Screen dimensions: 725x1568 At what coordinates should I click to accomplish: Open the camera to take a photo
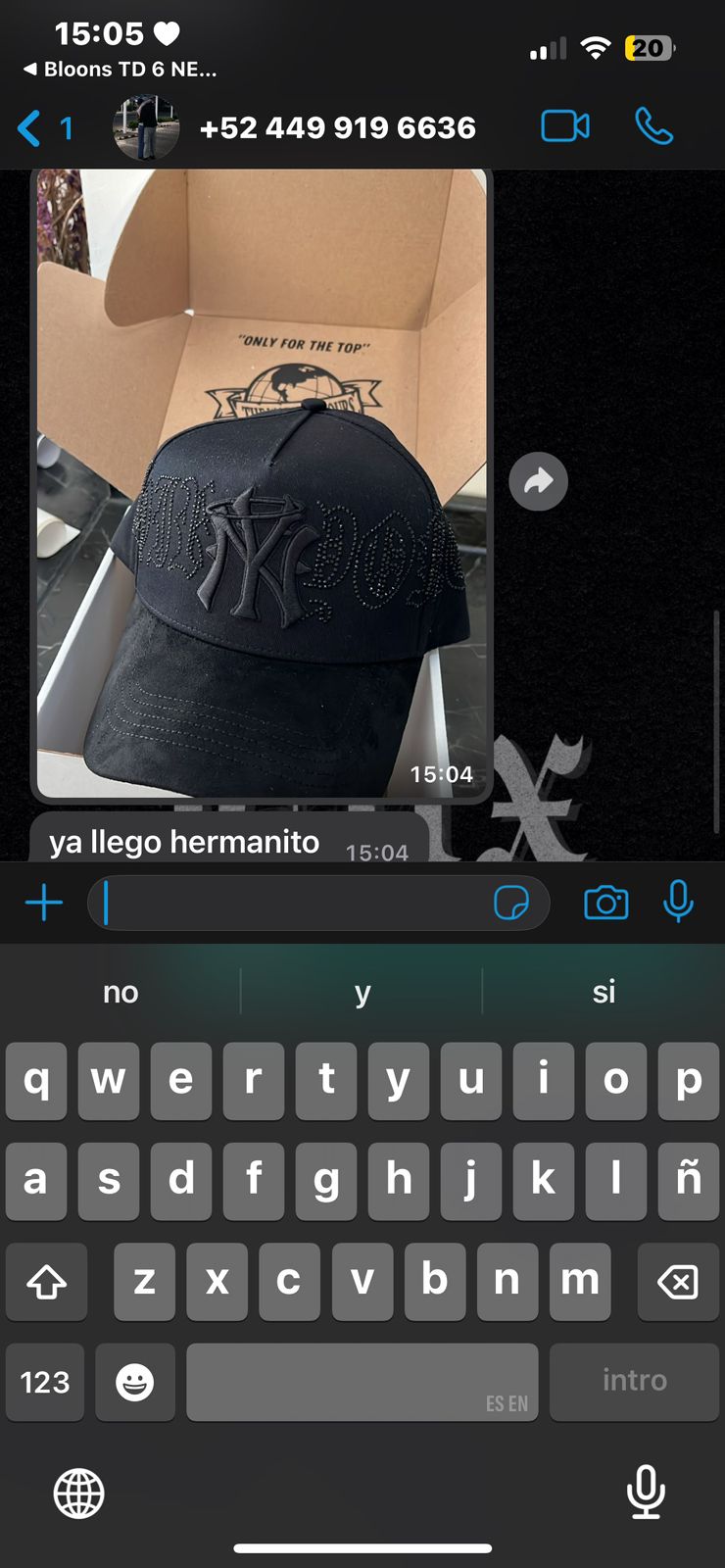(605, 903)
